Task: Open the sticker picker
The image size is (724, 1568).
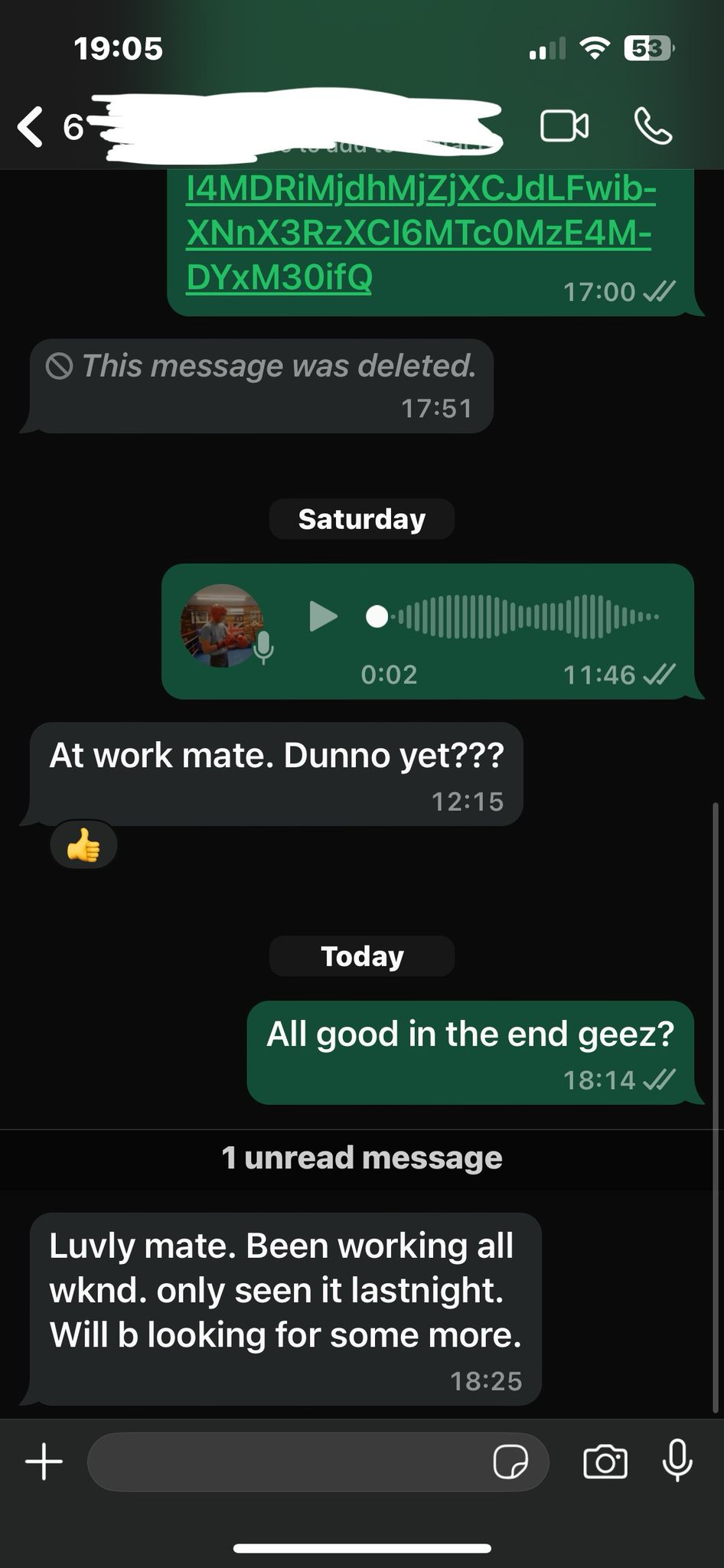Action: [510, 1462]
